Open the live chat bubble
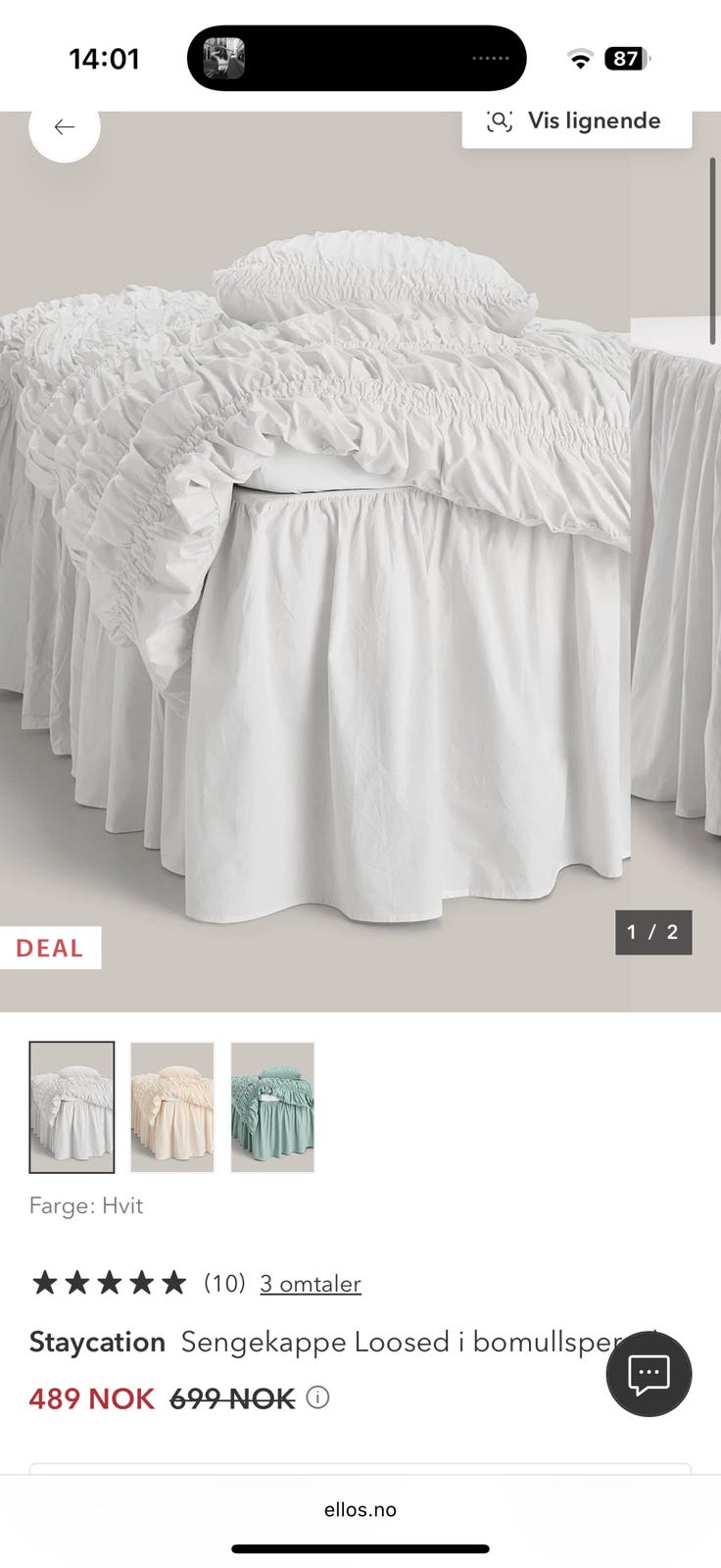The width and height of the screenshot is (721, 1568). (x=649, y=1374)
